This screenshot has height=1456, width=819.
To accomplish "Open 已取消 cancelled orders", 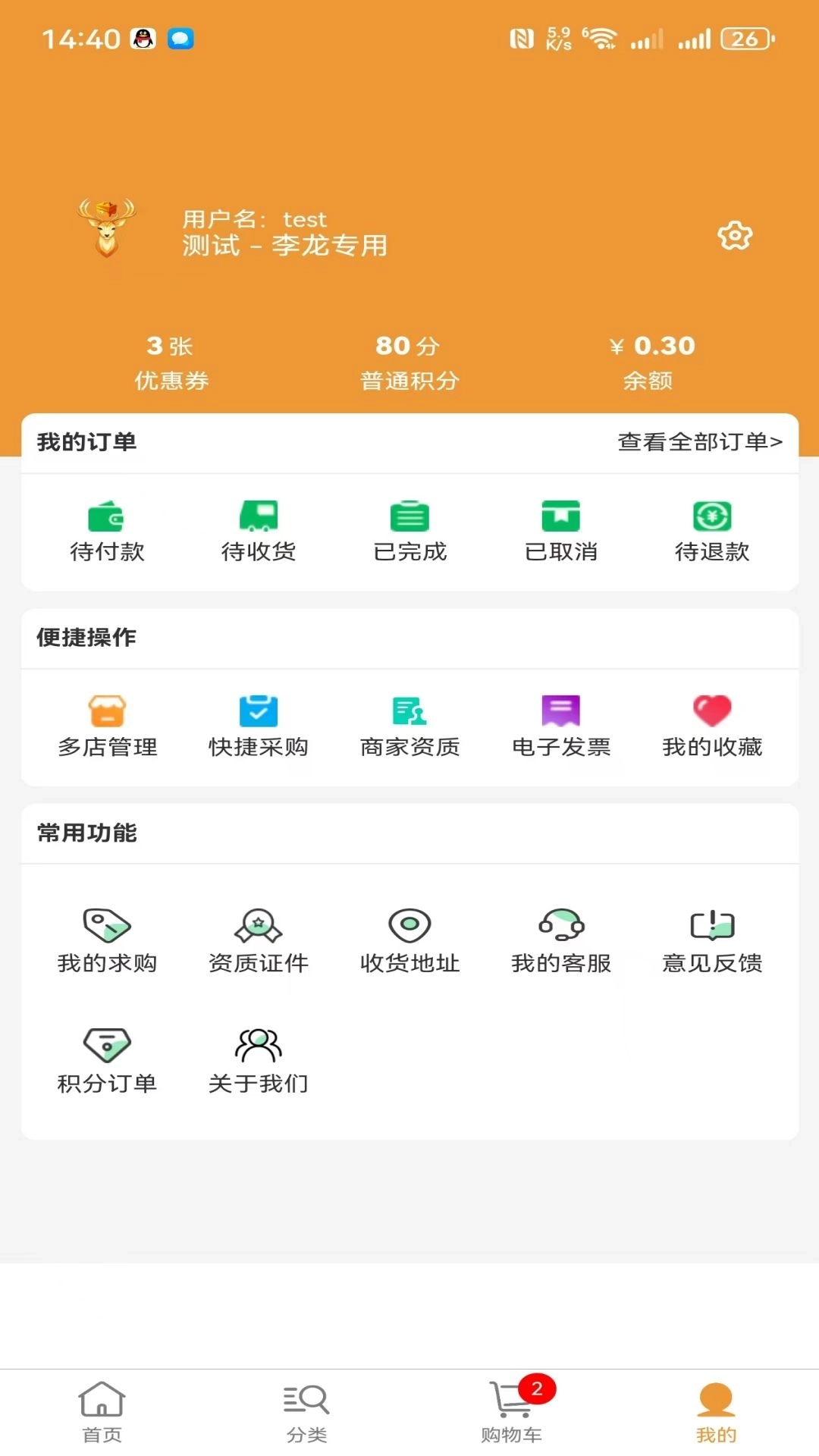I will [x=562, y=531].
